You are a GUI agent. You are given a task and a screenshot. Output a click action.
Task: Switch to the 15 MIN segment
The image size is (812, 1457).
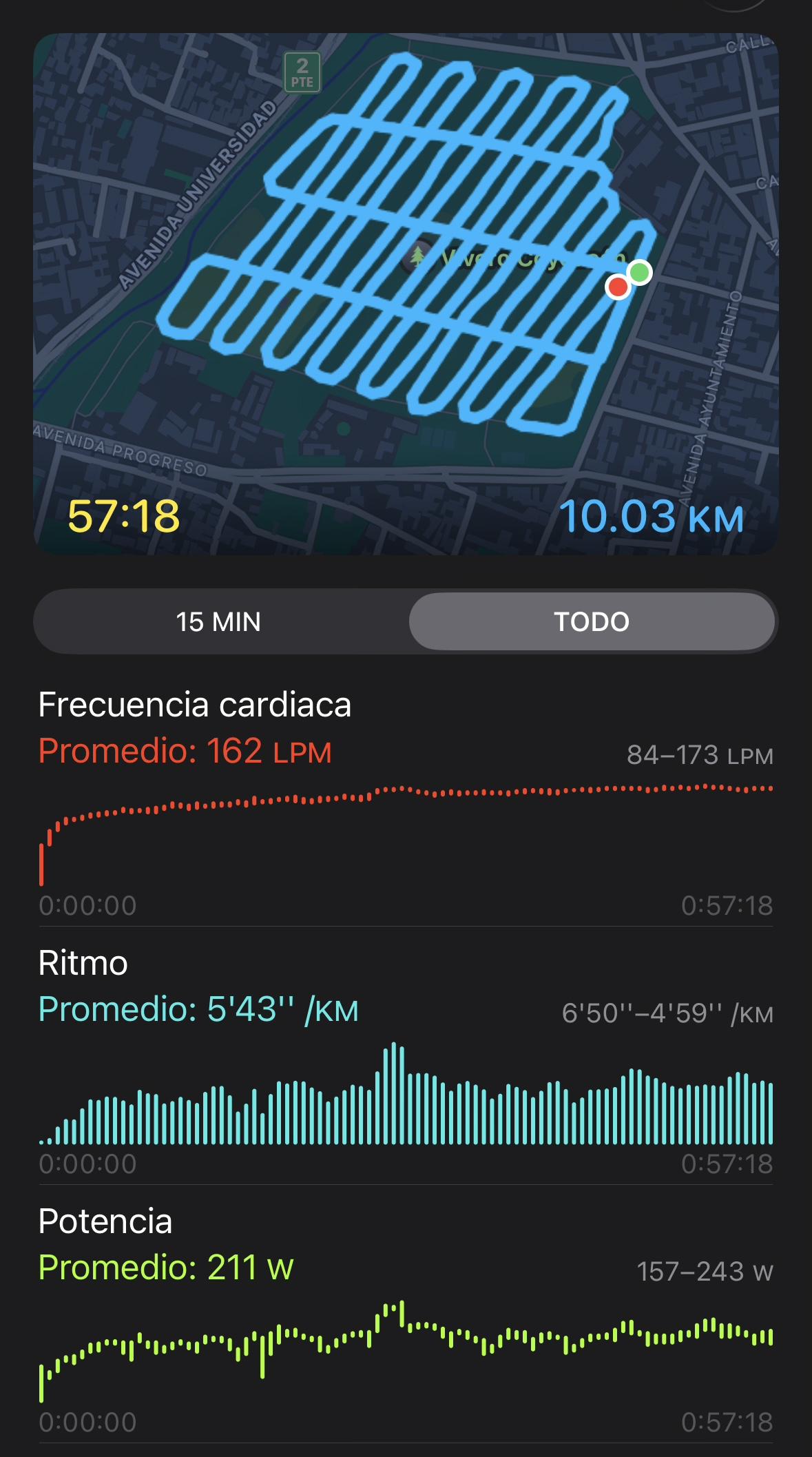[x=219, y=621]
